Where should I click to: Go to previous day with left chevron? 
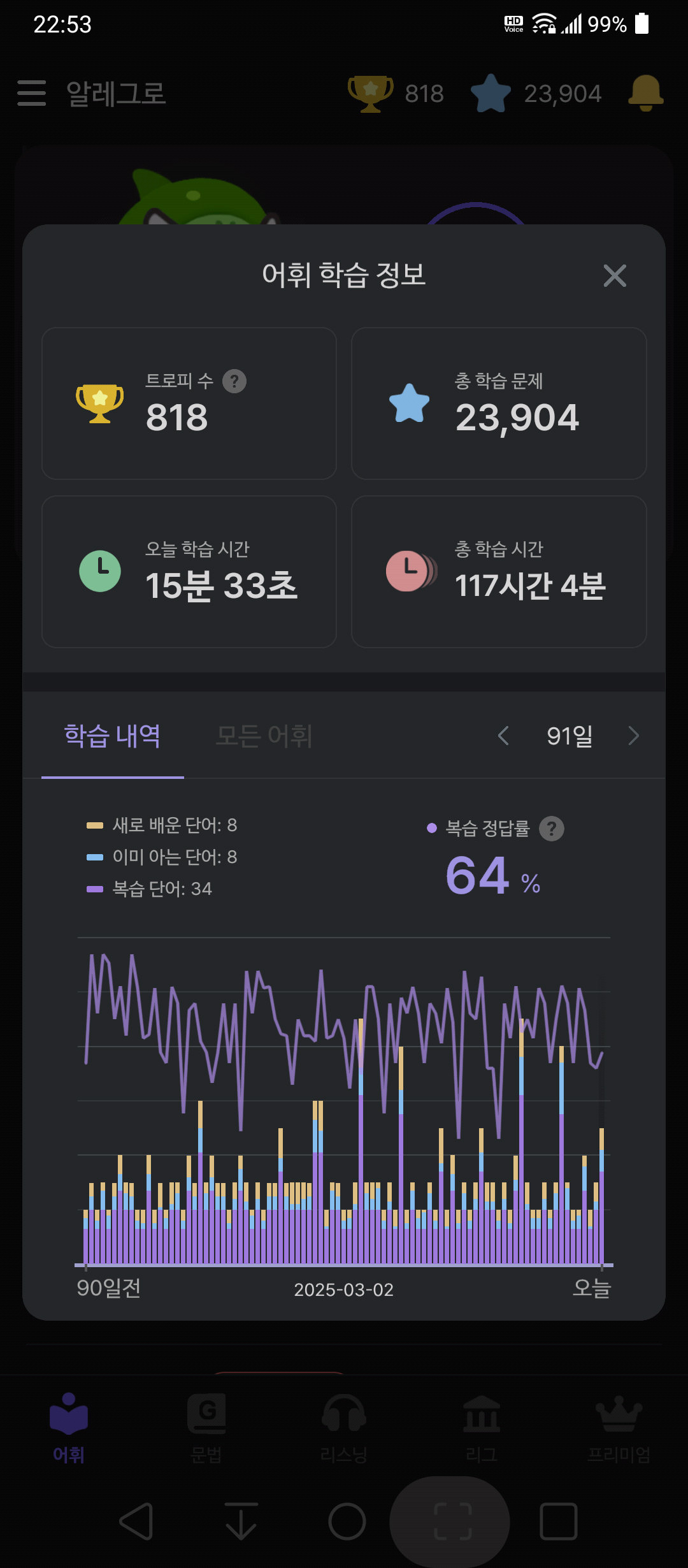[503, 736]
